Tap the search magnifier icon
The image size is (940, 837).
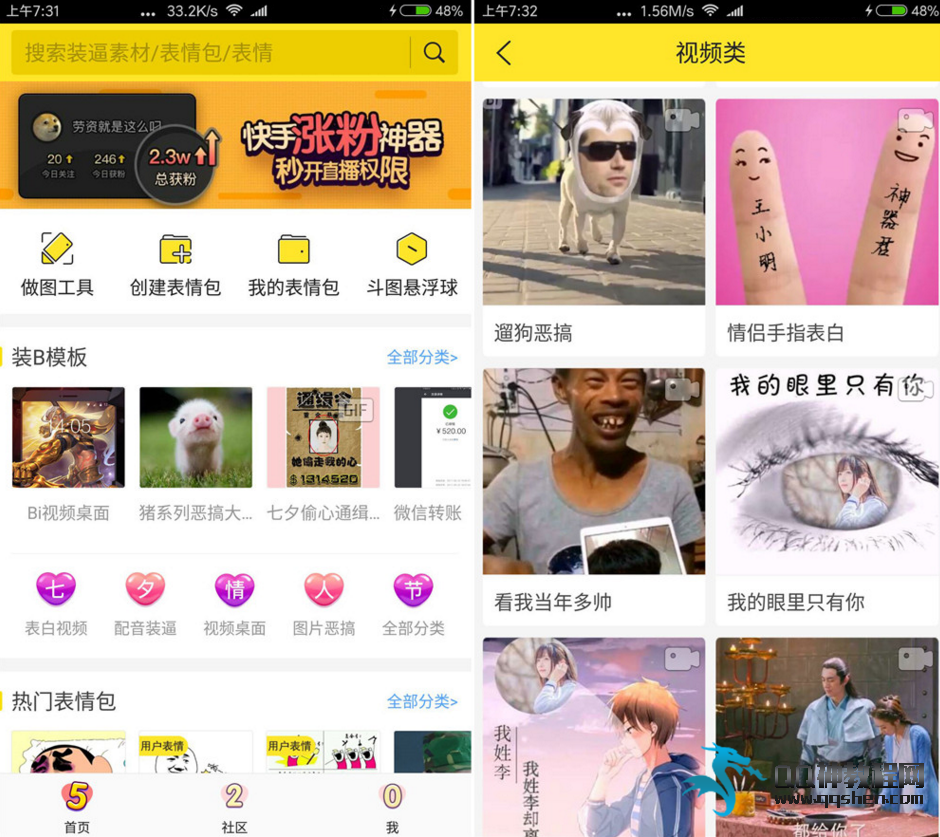coord(434,53)
